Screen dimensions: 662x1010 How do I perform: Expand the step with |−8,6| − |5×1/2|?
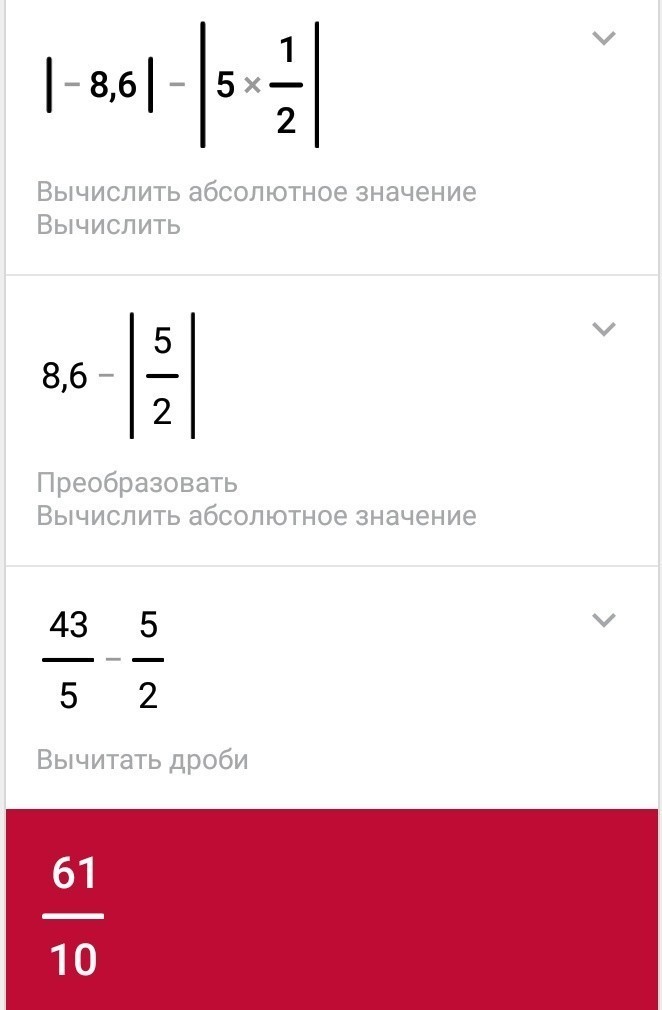pyautogui.click(x=603, y=39)
